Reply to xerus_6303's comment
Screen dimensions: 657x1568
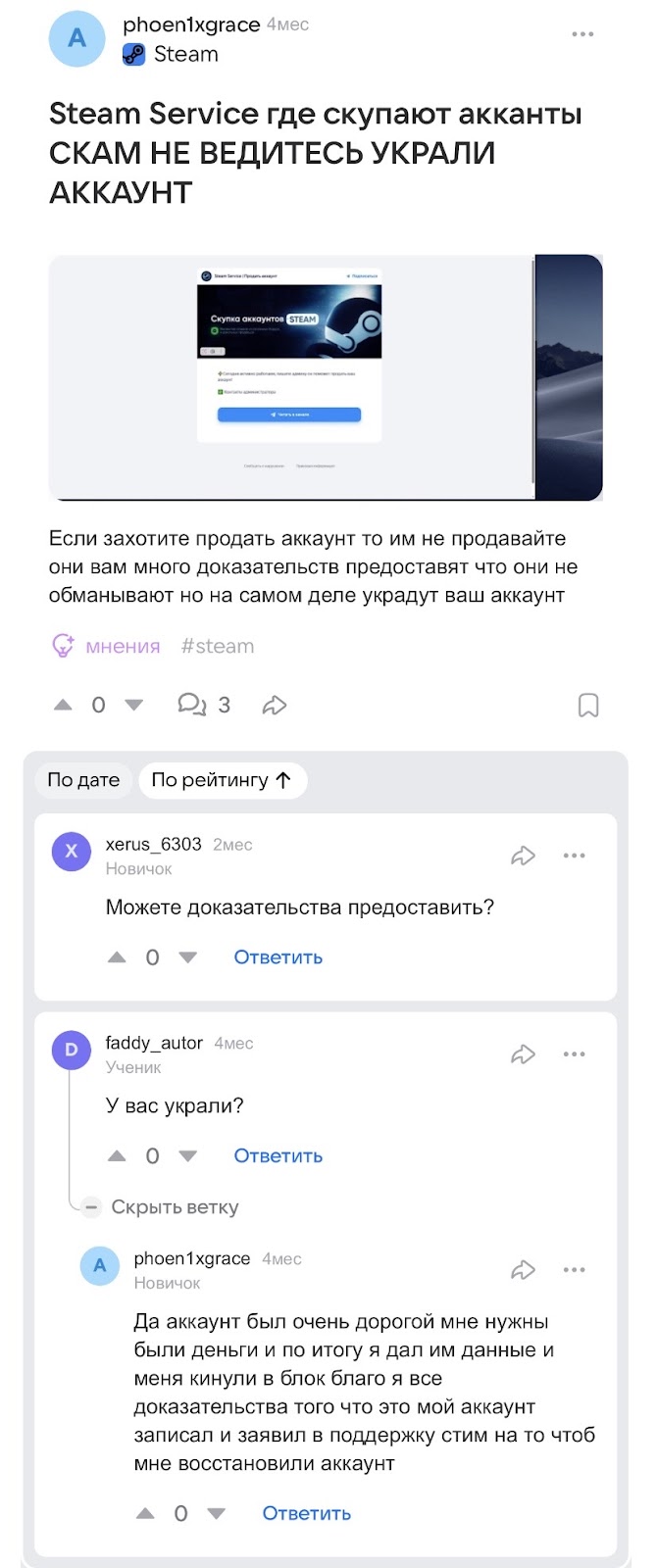coord(278,957)
